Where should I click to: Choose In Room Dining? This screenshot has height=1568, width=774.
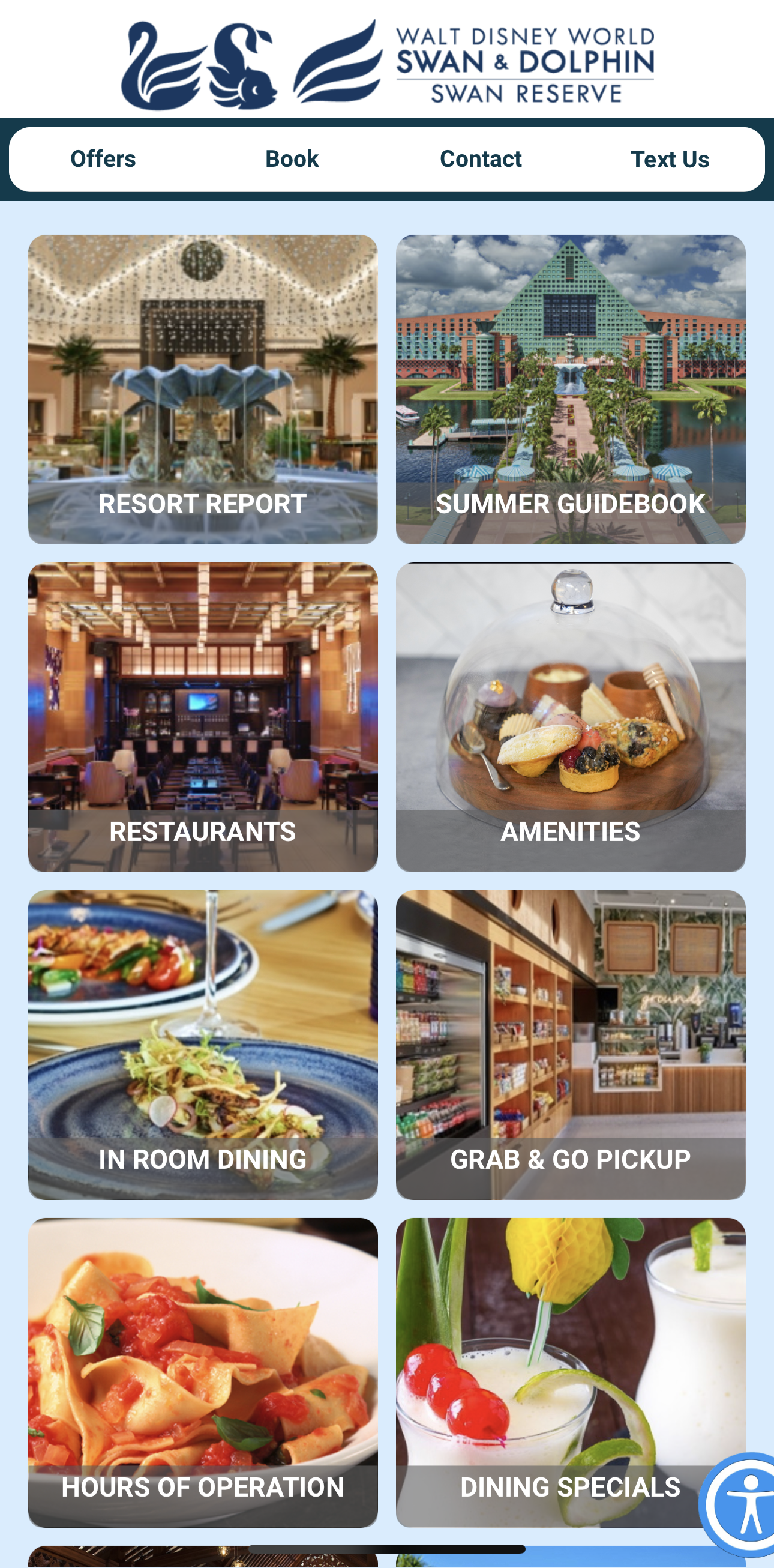pos(203,1045)
